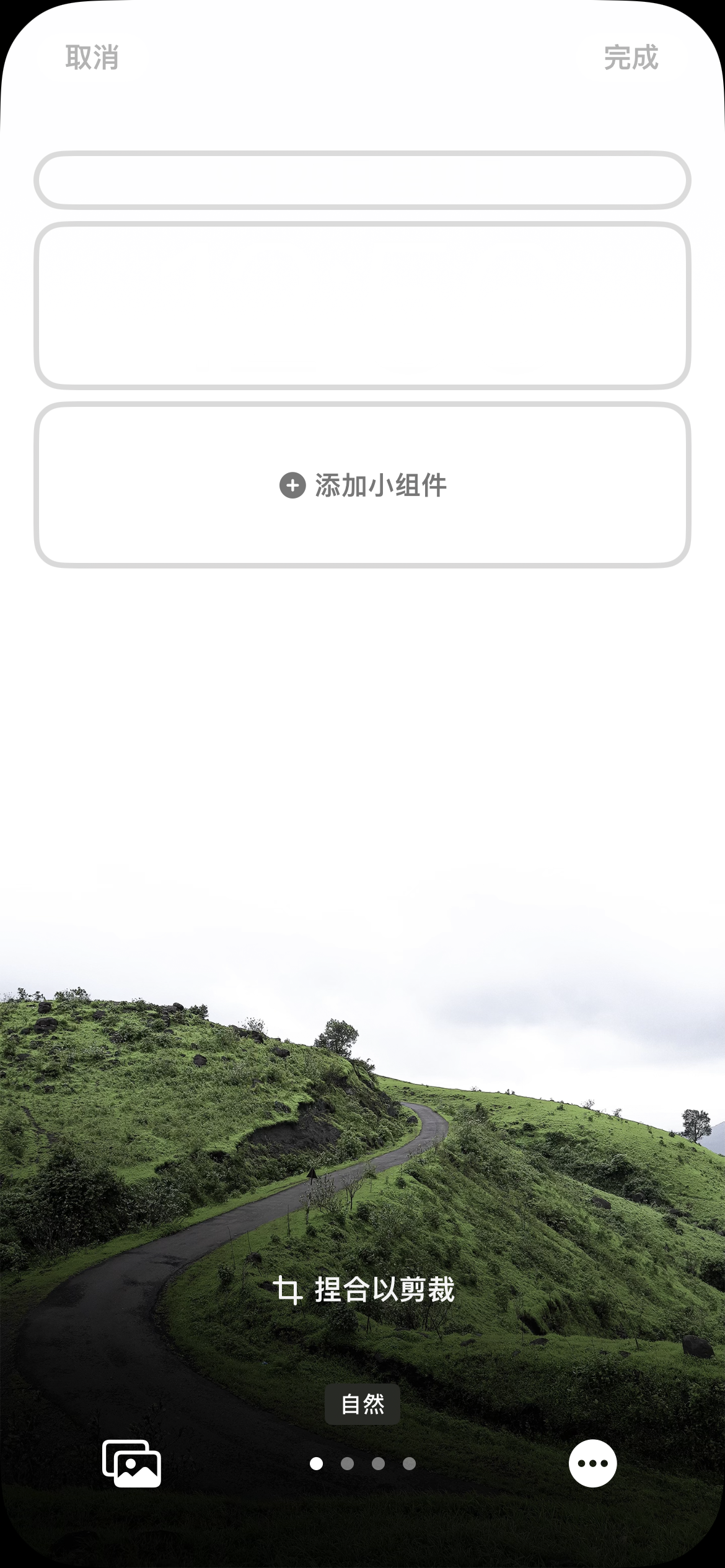Open the three-dot more options menu
The width and height of the screenshot is (725, 1568).
pyautogui.click(x=592, y=1463)
